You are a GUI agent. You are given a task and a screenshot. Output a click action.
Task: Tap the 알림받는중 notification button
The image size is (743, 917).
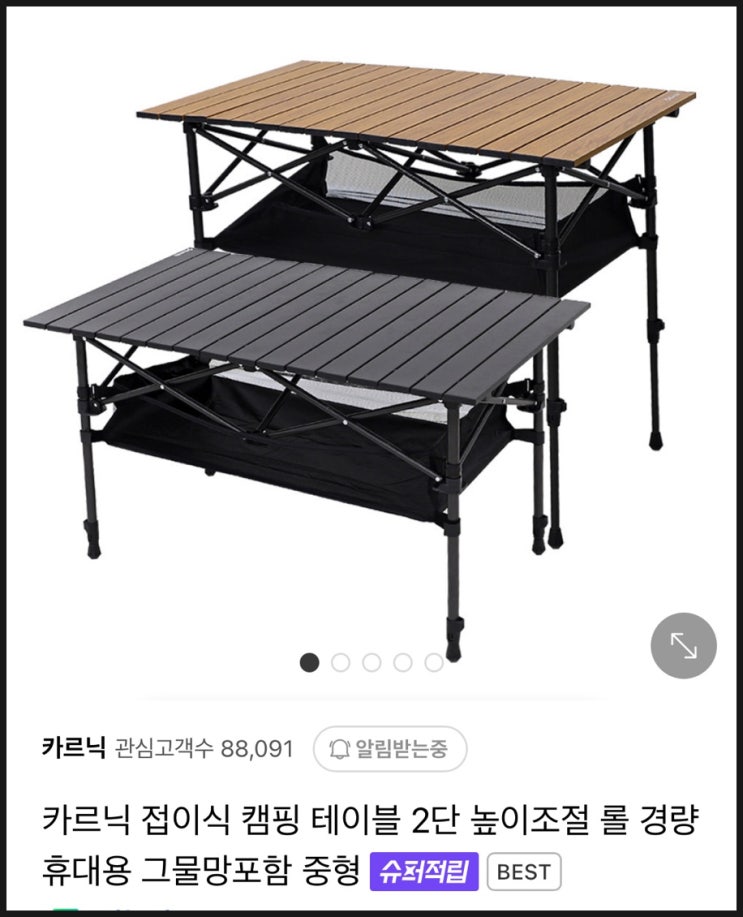[x=390, y=748]
